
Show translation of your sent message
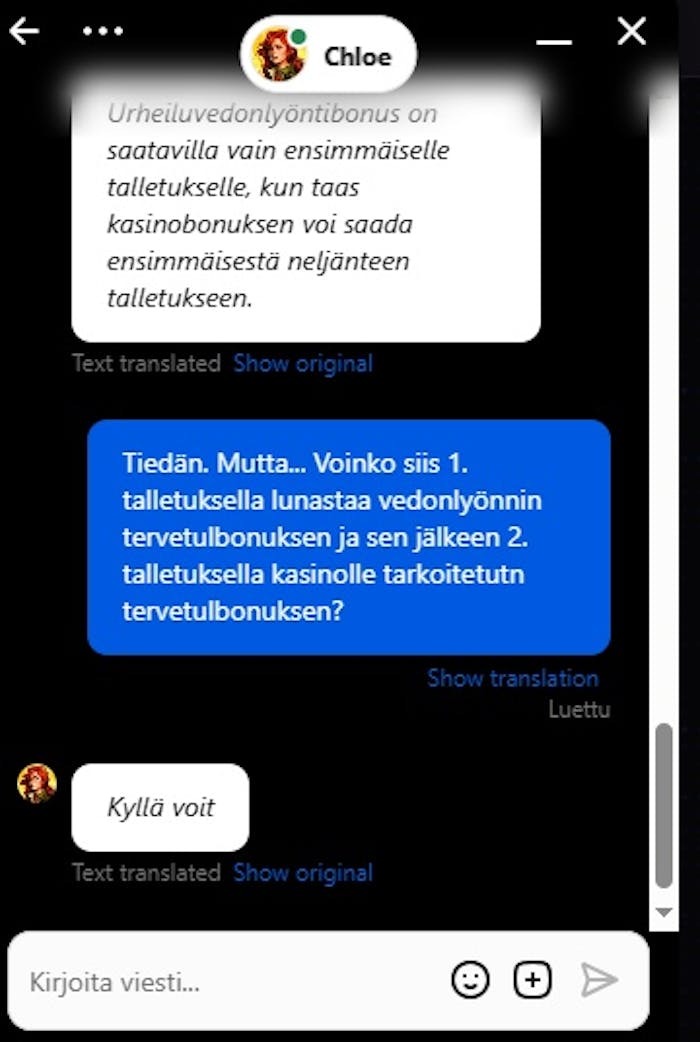click(x=513, y=678)
